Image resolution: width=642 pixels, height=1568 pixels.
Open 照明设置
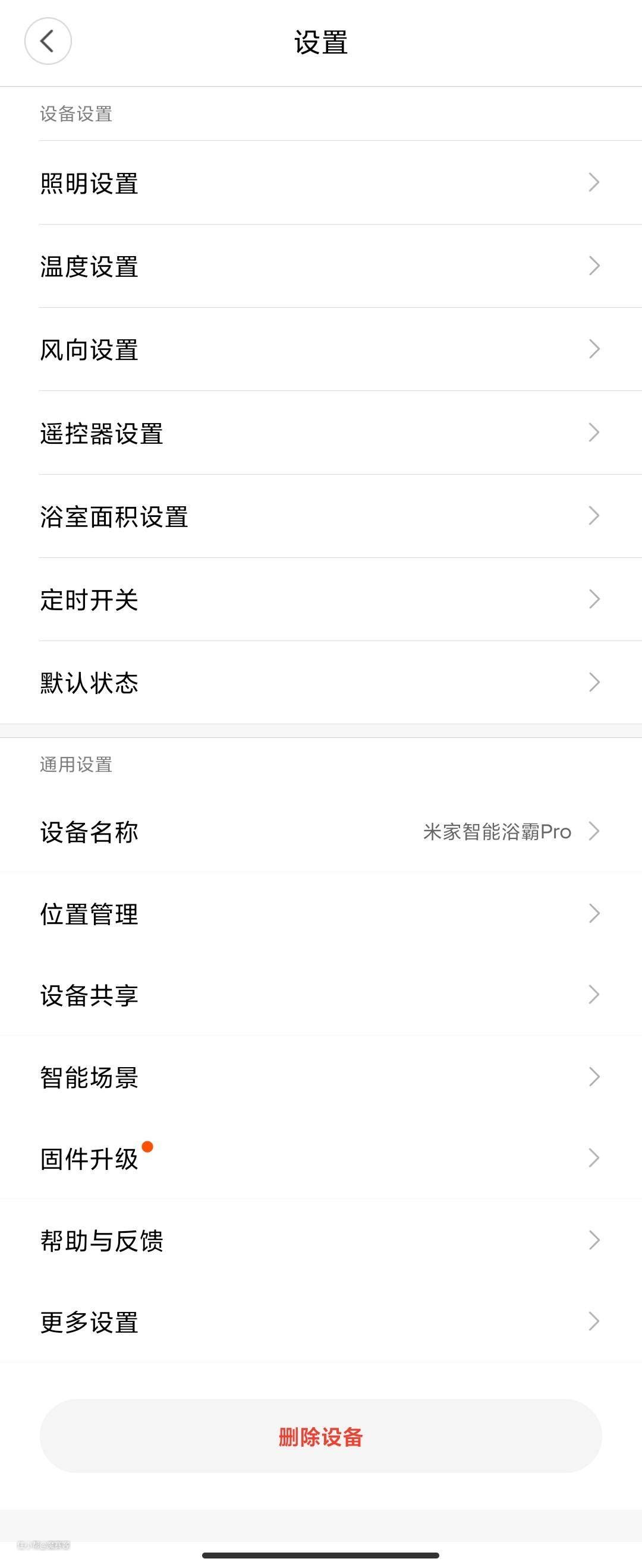320,182
